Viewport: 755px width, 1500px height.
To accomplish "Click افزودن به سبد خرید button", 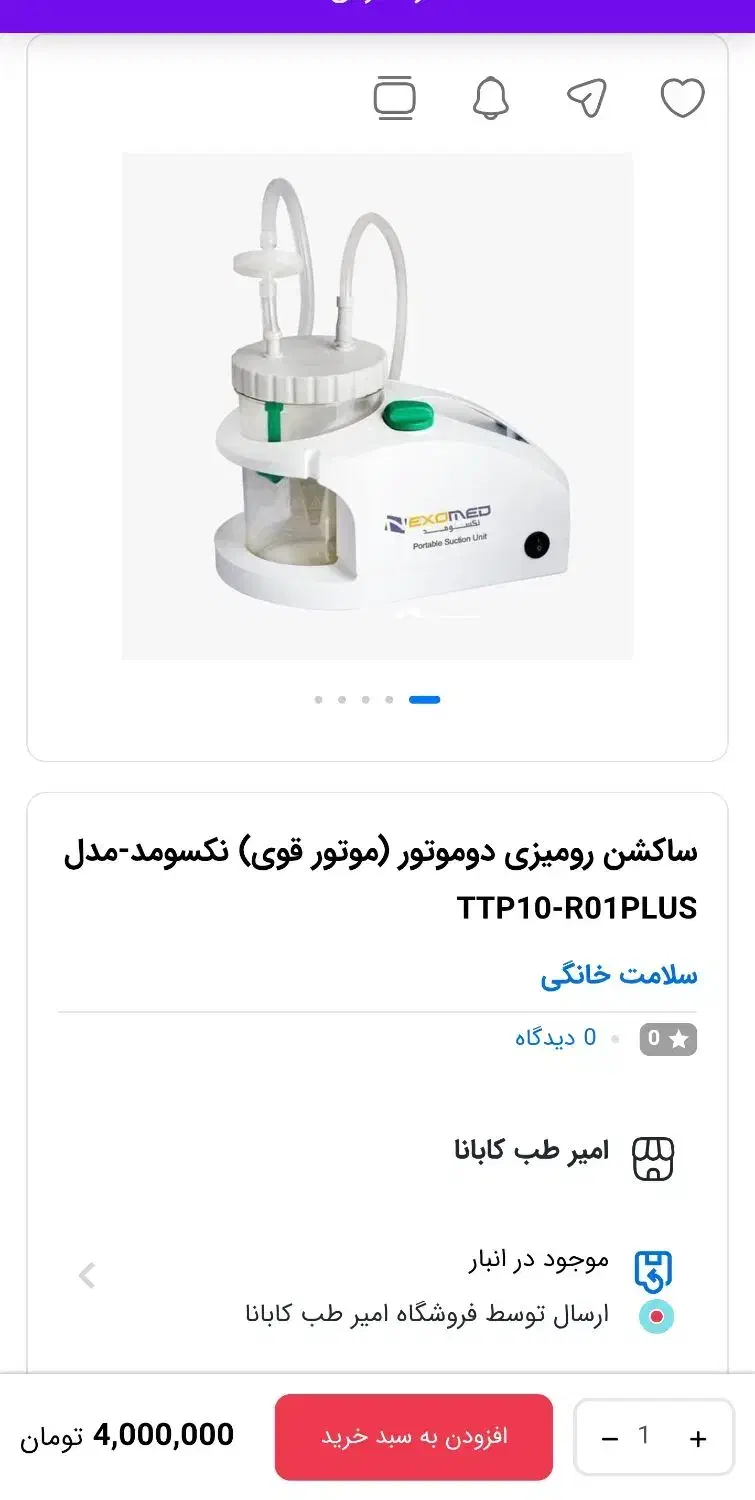I will coord(413,1437).
